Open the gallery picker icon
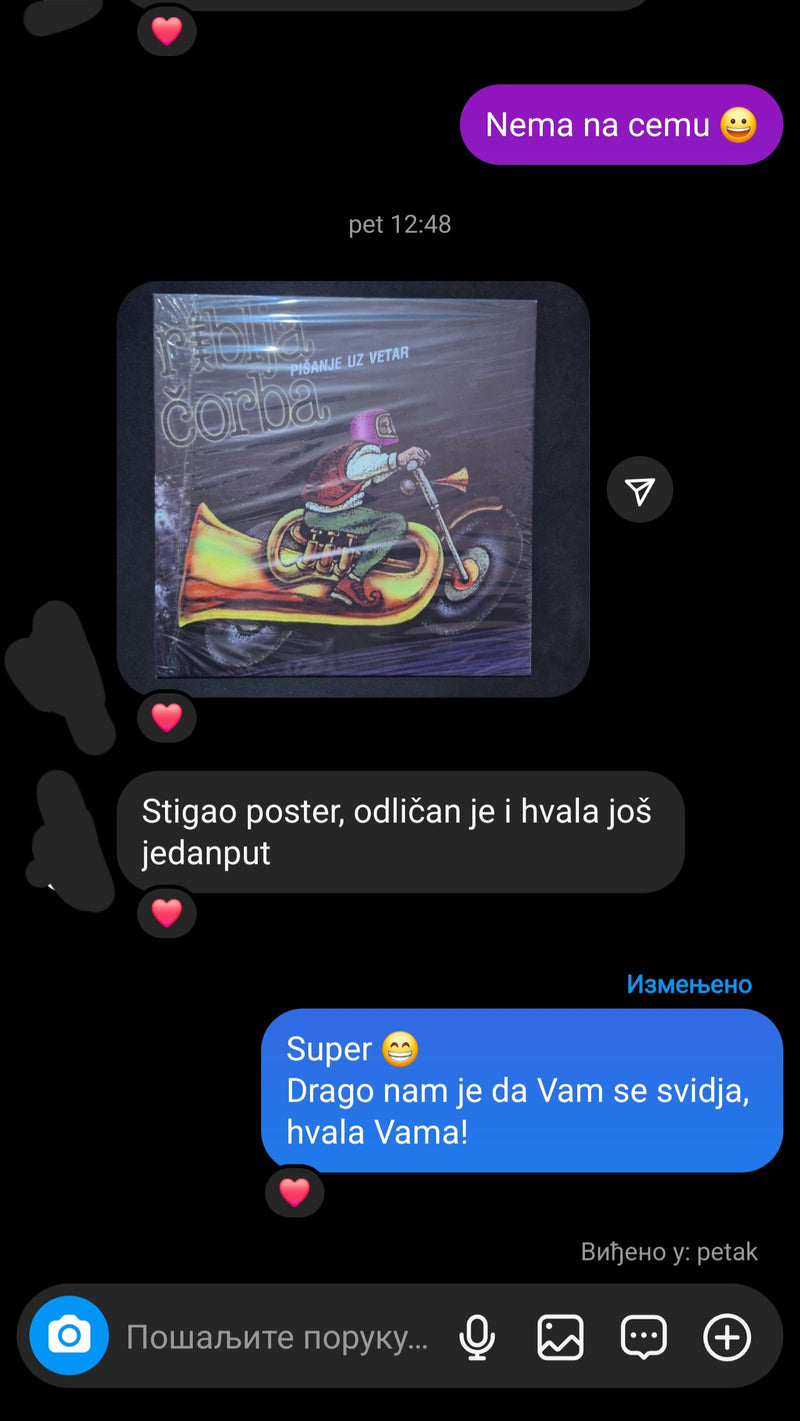This screenshot has width=800, height=1421. pyautogui.click(x=560, y=1337)
